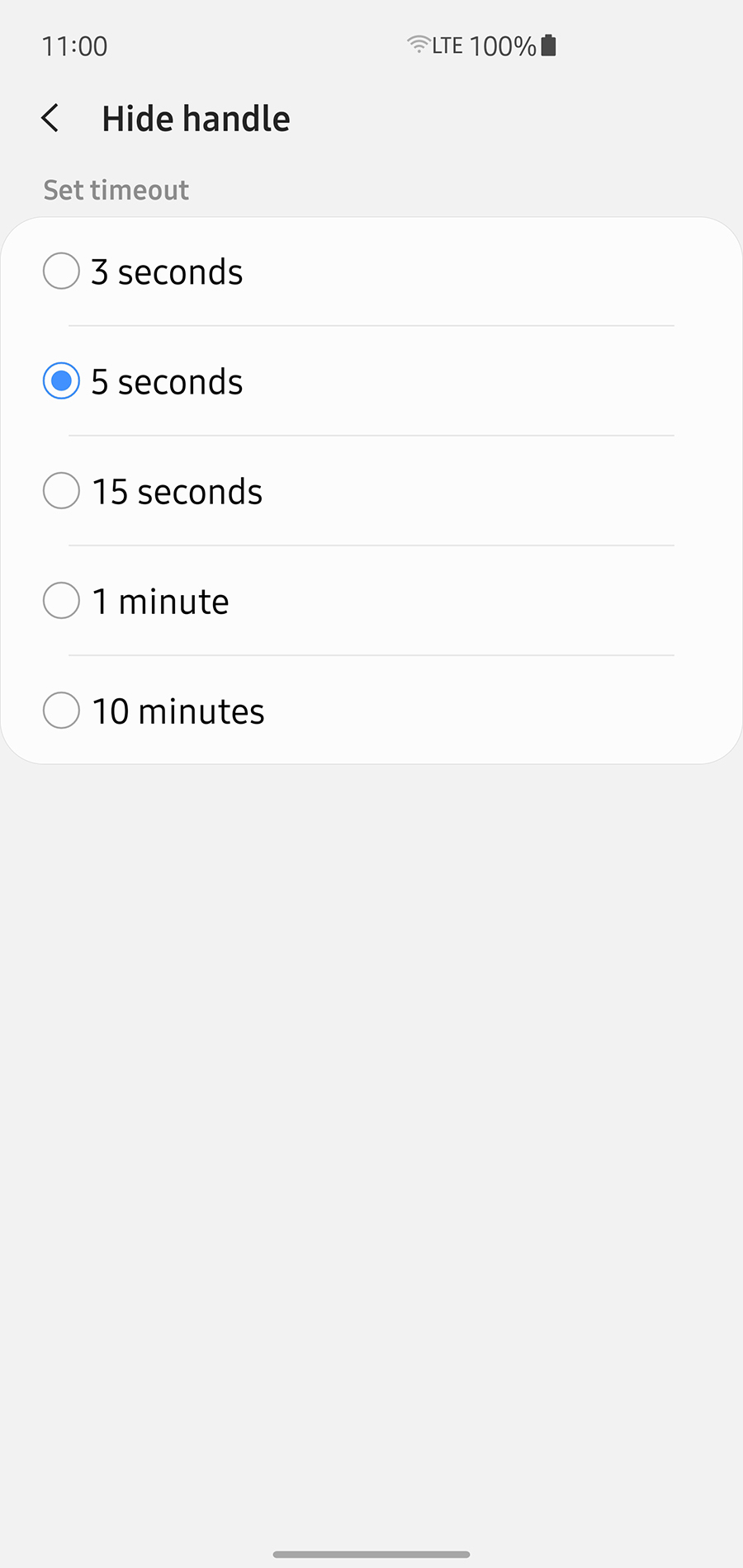Go back from Hide handle screen
743x1568 pixels.
(50, 119)
